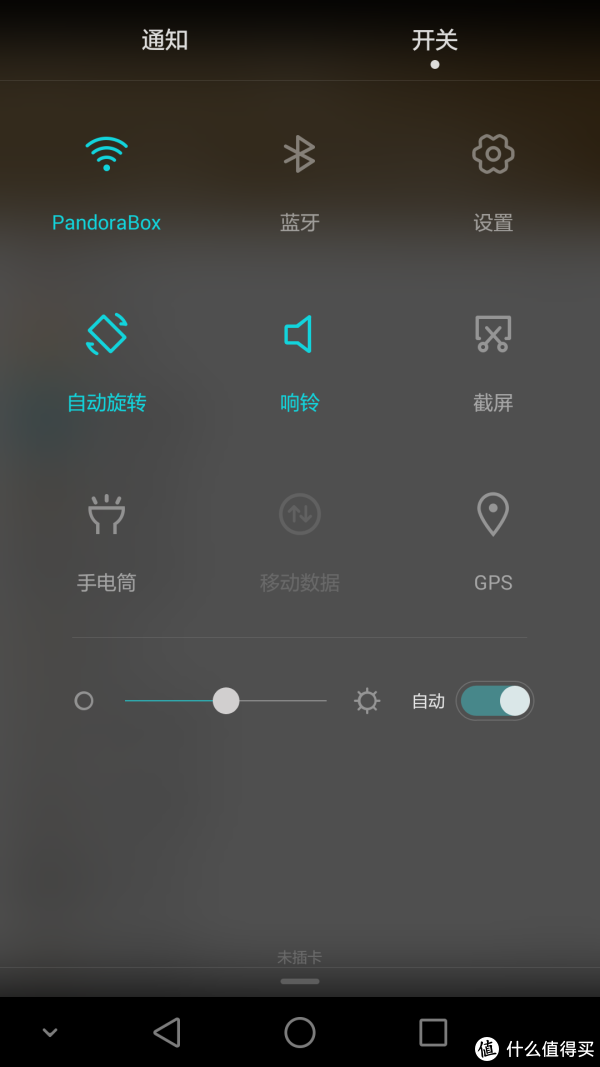This screenshot has width=600, height=1067.
Task: Select the 开关 tab
Action: 434,40
